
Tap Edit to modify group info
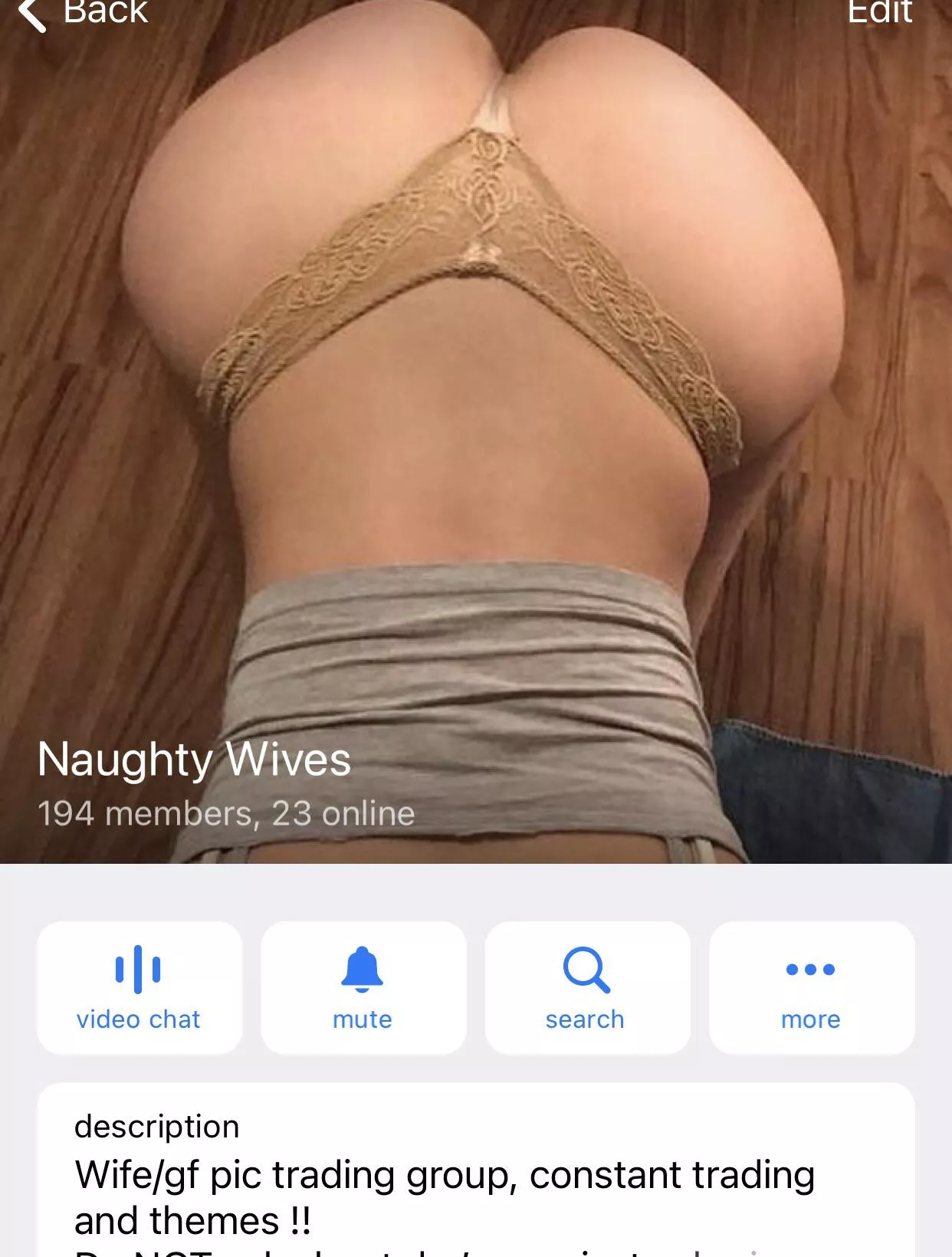[x=879, y=12]
